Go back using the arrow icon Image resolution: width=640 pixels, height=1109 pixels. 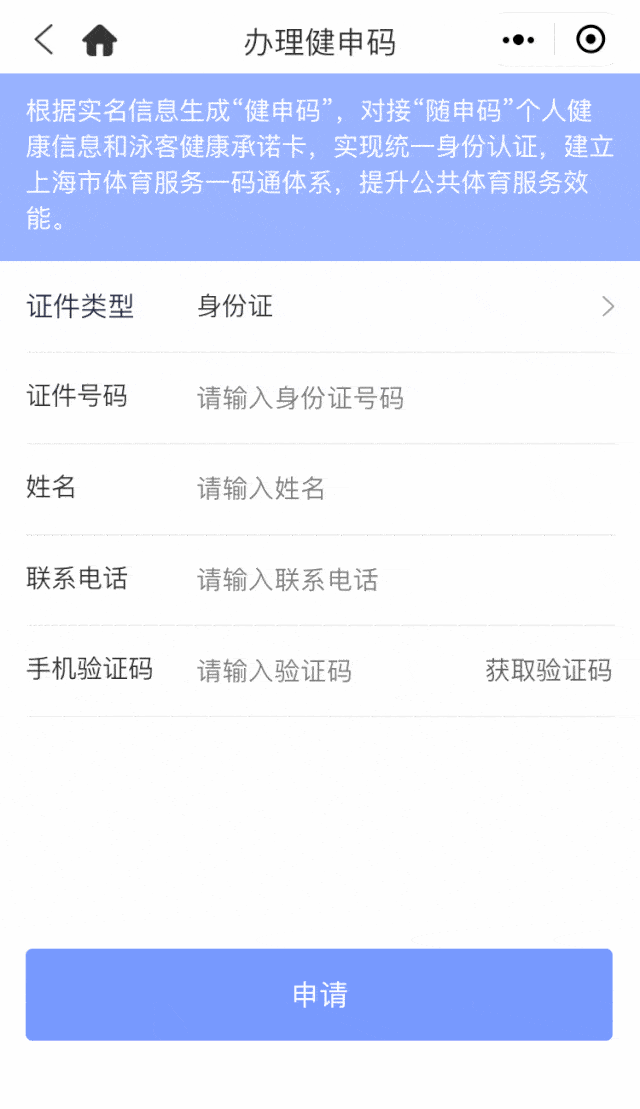[43, 40]
